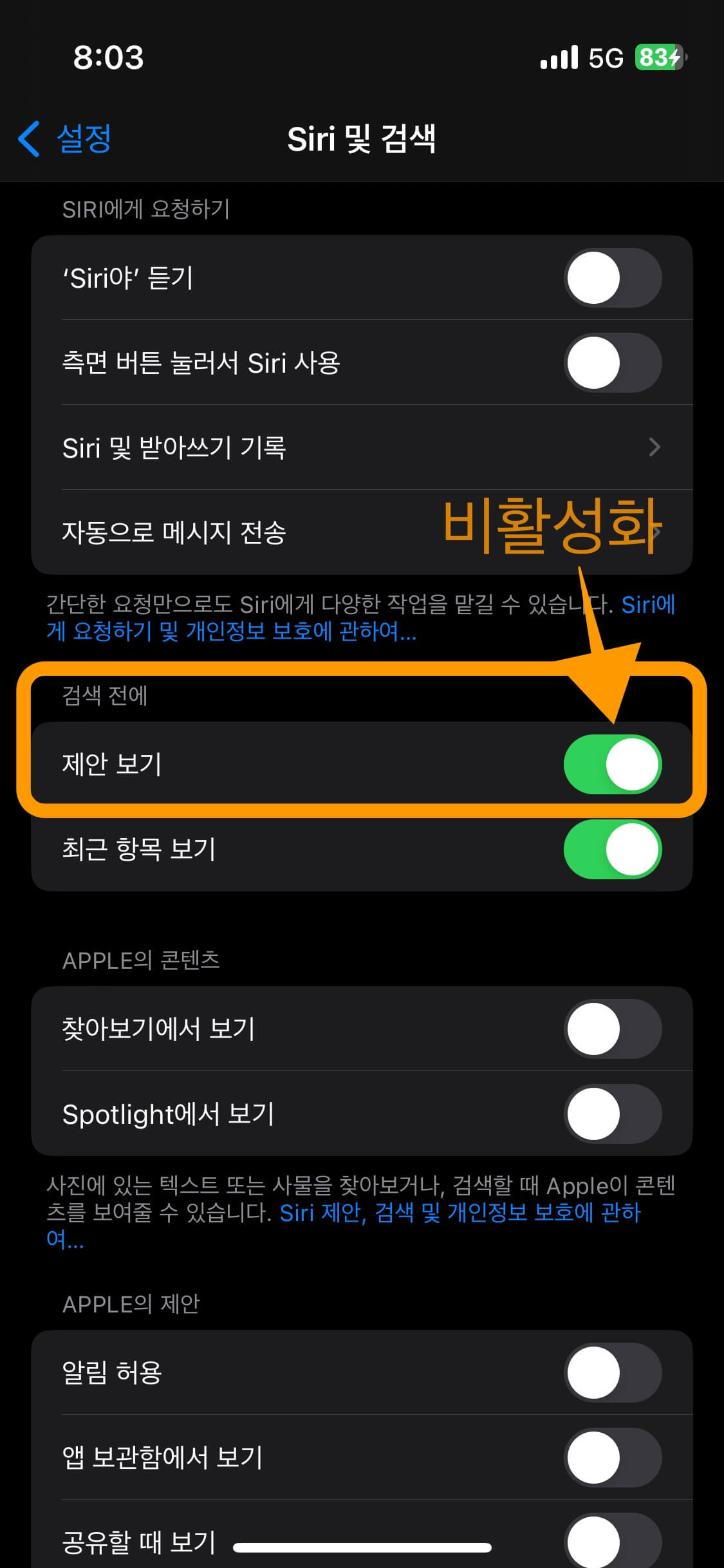Open Siri 및 받아쓰기 기록 details
This screenshot has height=1568, width=724.
tap(360, 447)
